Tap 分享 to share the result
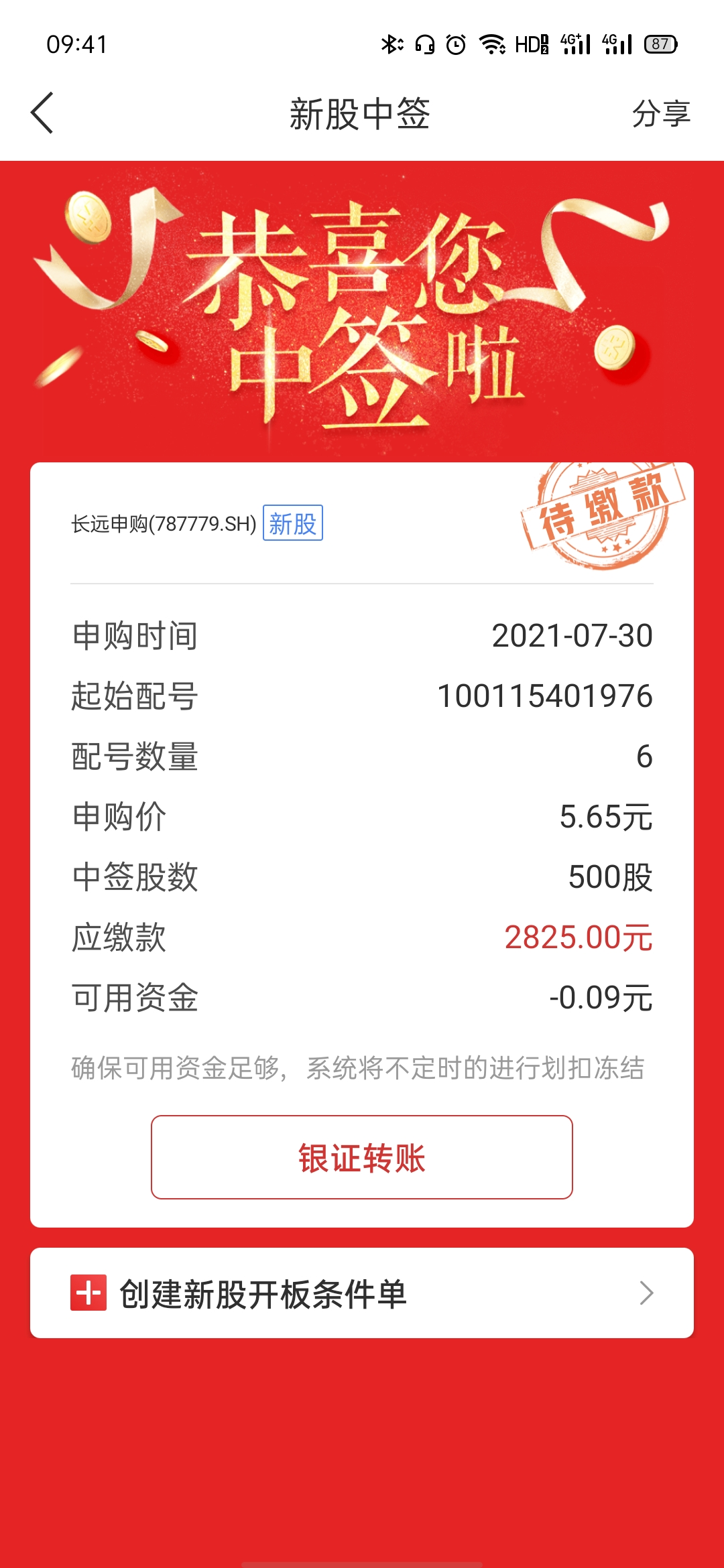The height and width of the screenshot is (1568, 724). 660,113
